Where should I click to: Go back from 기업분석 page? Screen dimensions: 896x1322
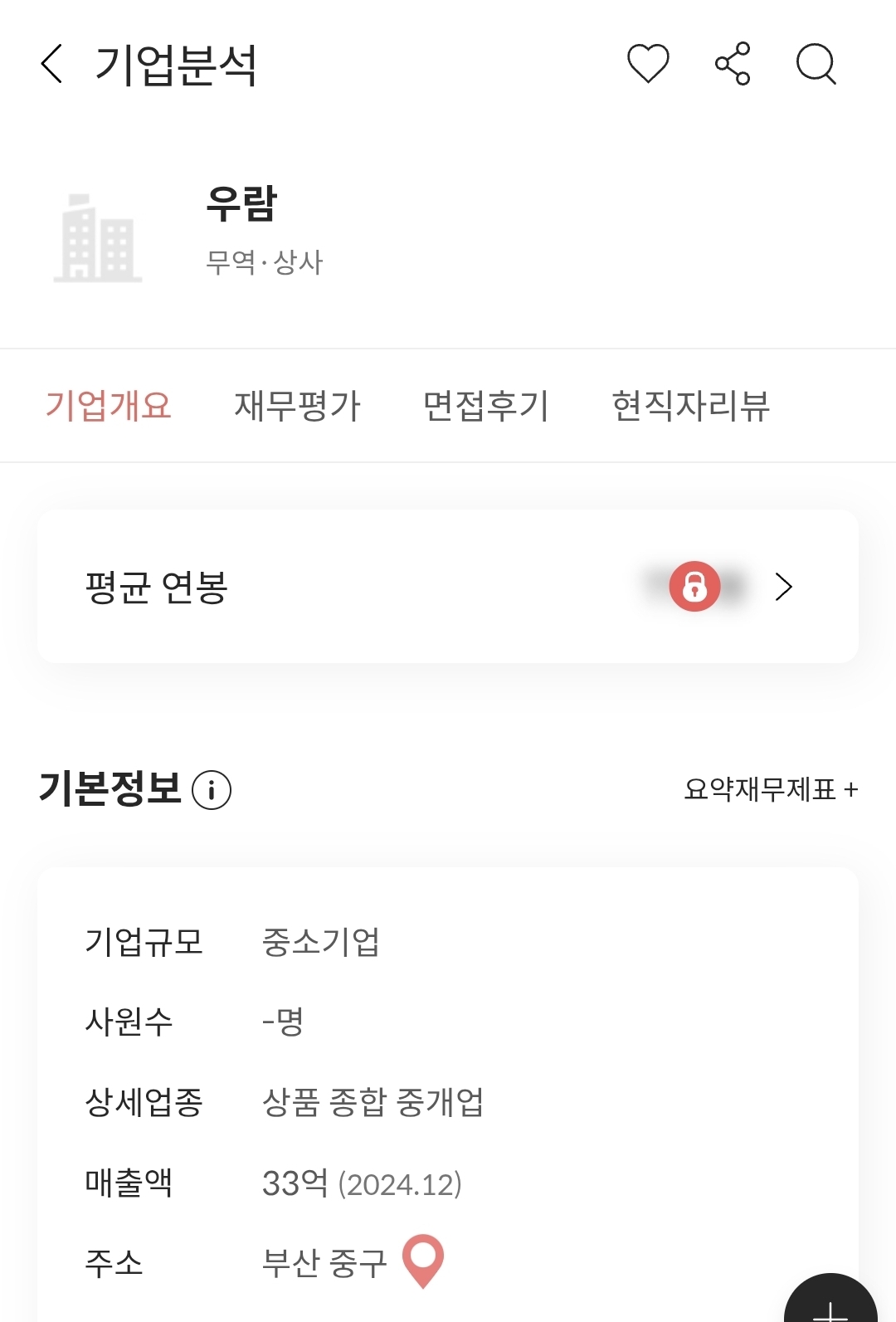[51, 65]
